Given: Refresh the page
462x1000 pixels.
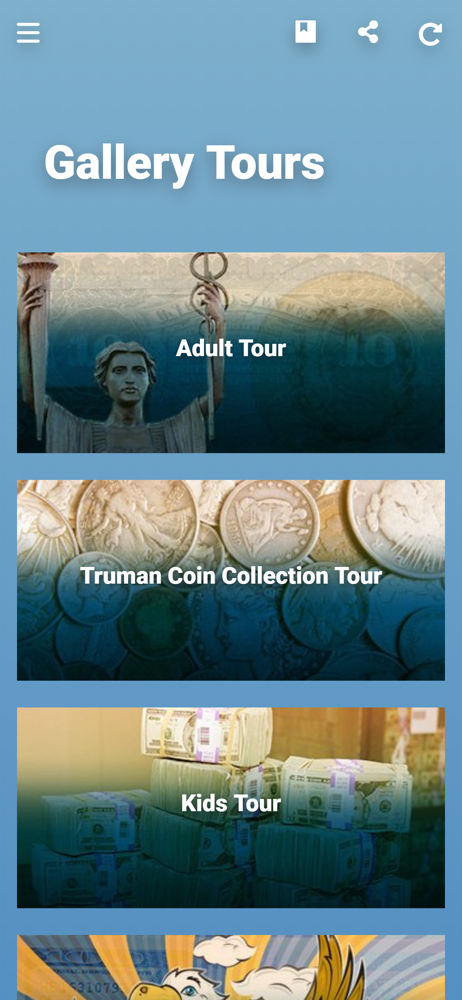Looking at the screenshot, I should point(430,34).
